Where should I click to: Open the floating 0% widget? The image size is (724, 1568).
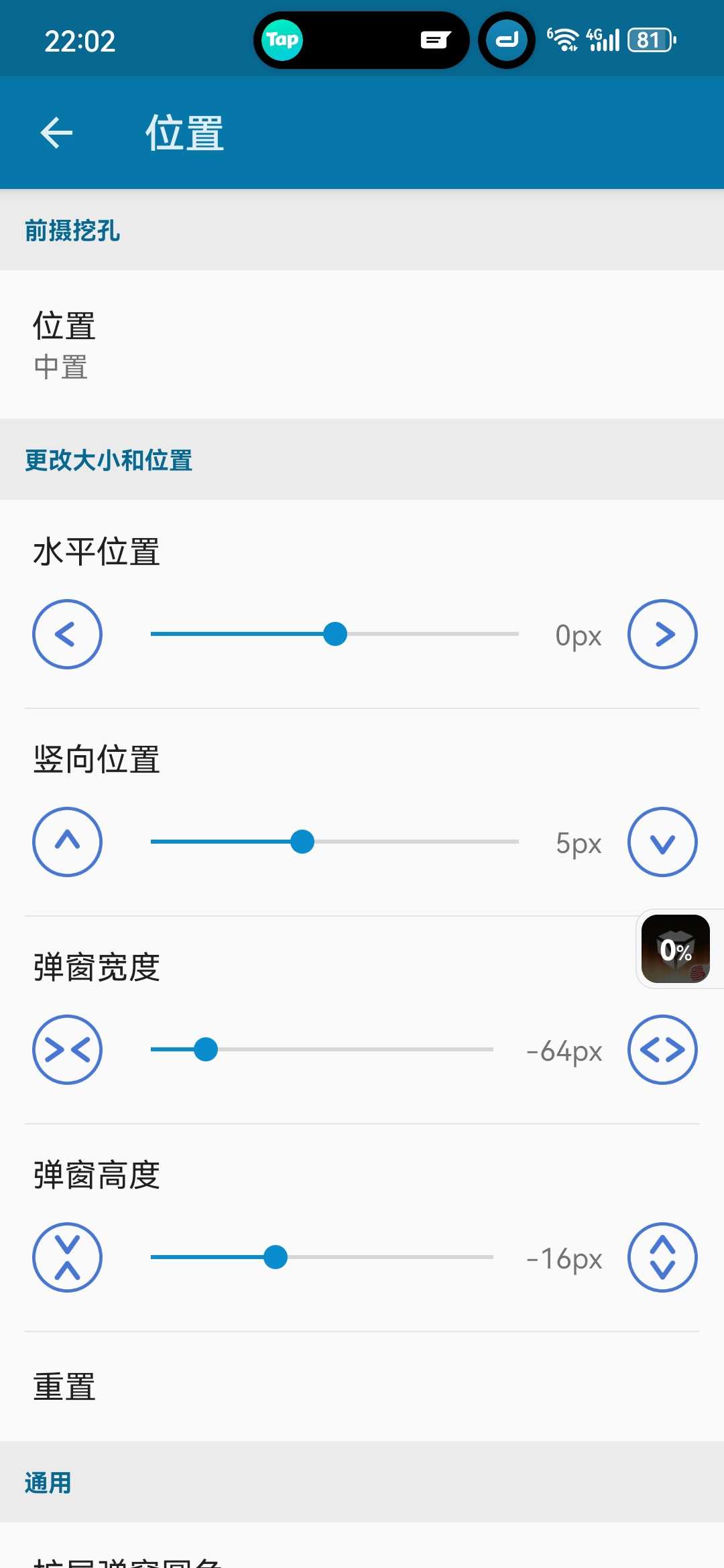pyautogui.click(x=676, y=949)
